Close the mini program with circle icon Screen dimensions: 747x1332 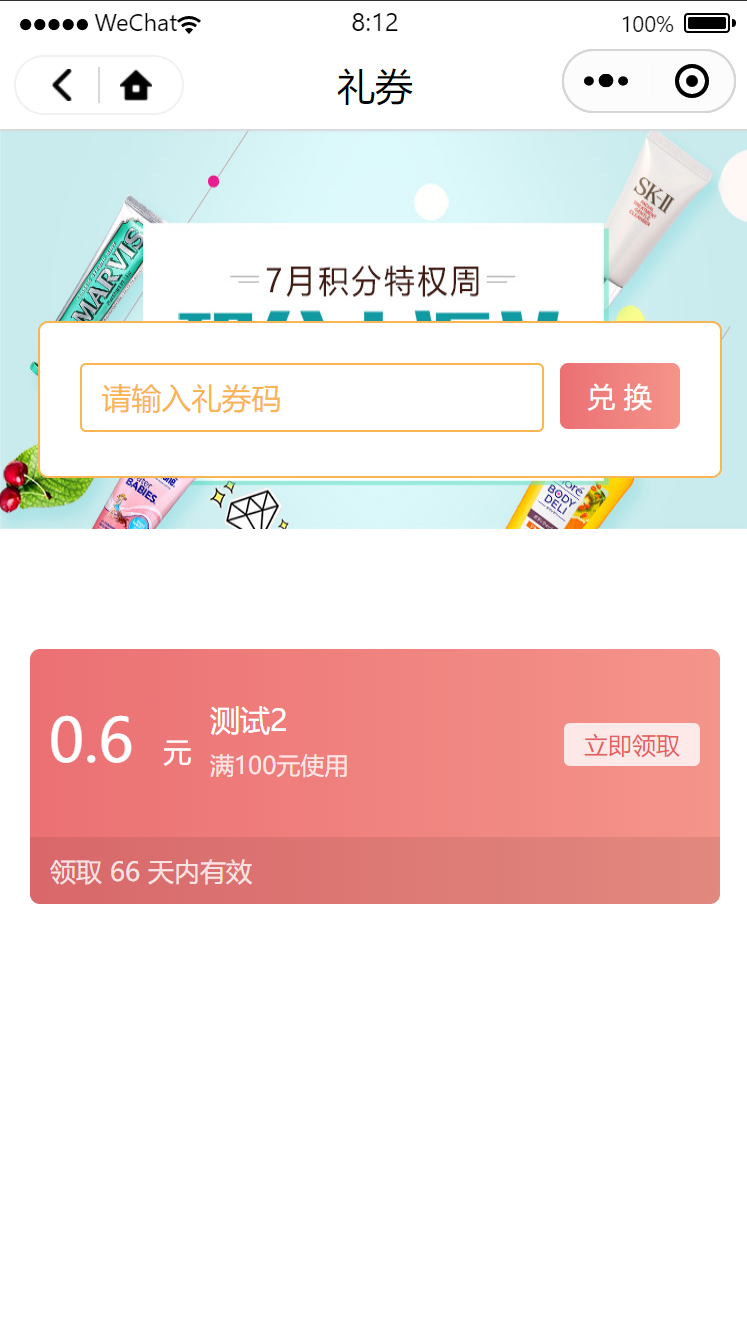pos(692,81)
